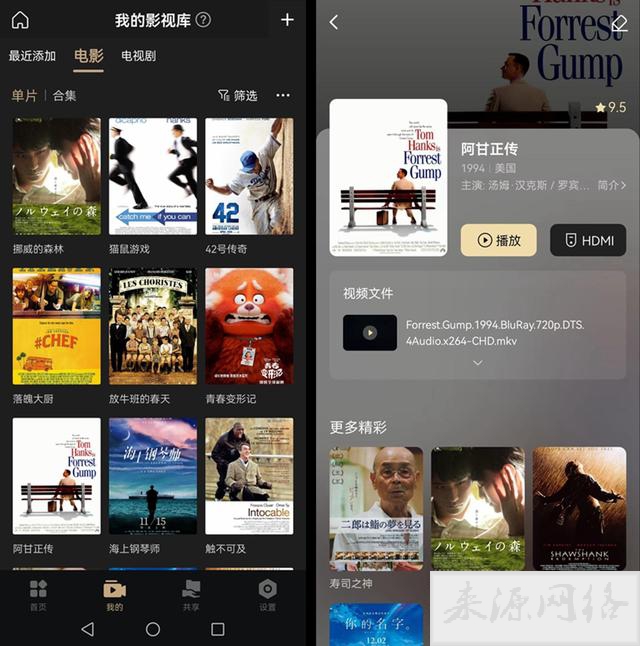Go to the 首页 tab in the bottom bar

[38, 594]
